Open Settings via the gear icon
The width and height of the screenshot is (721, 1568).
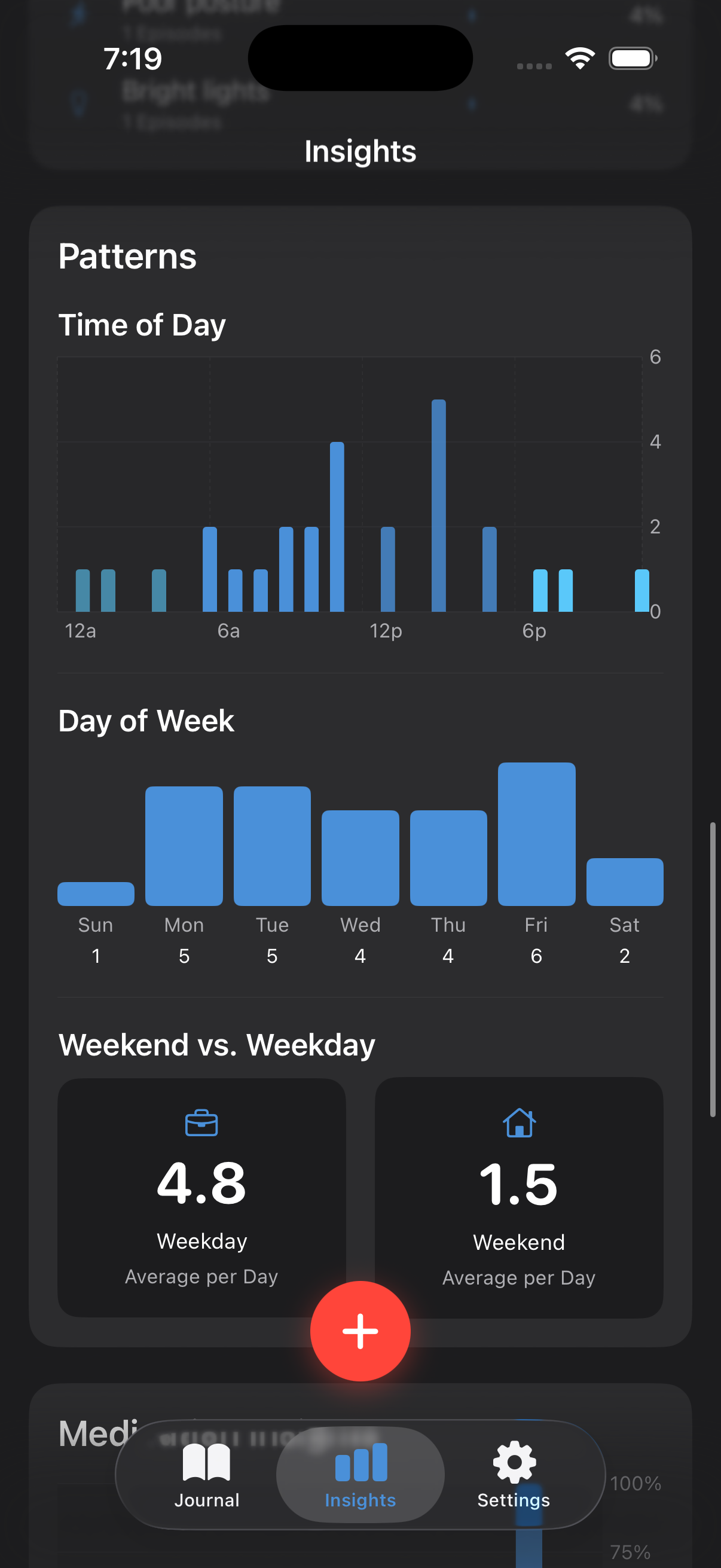(513, 1464)
